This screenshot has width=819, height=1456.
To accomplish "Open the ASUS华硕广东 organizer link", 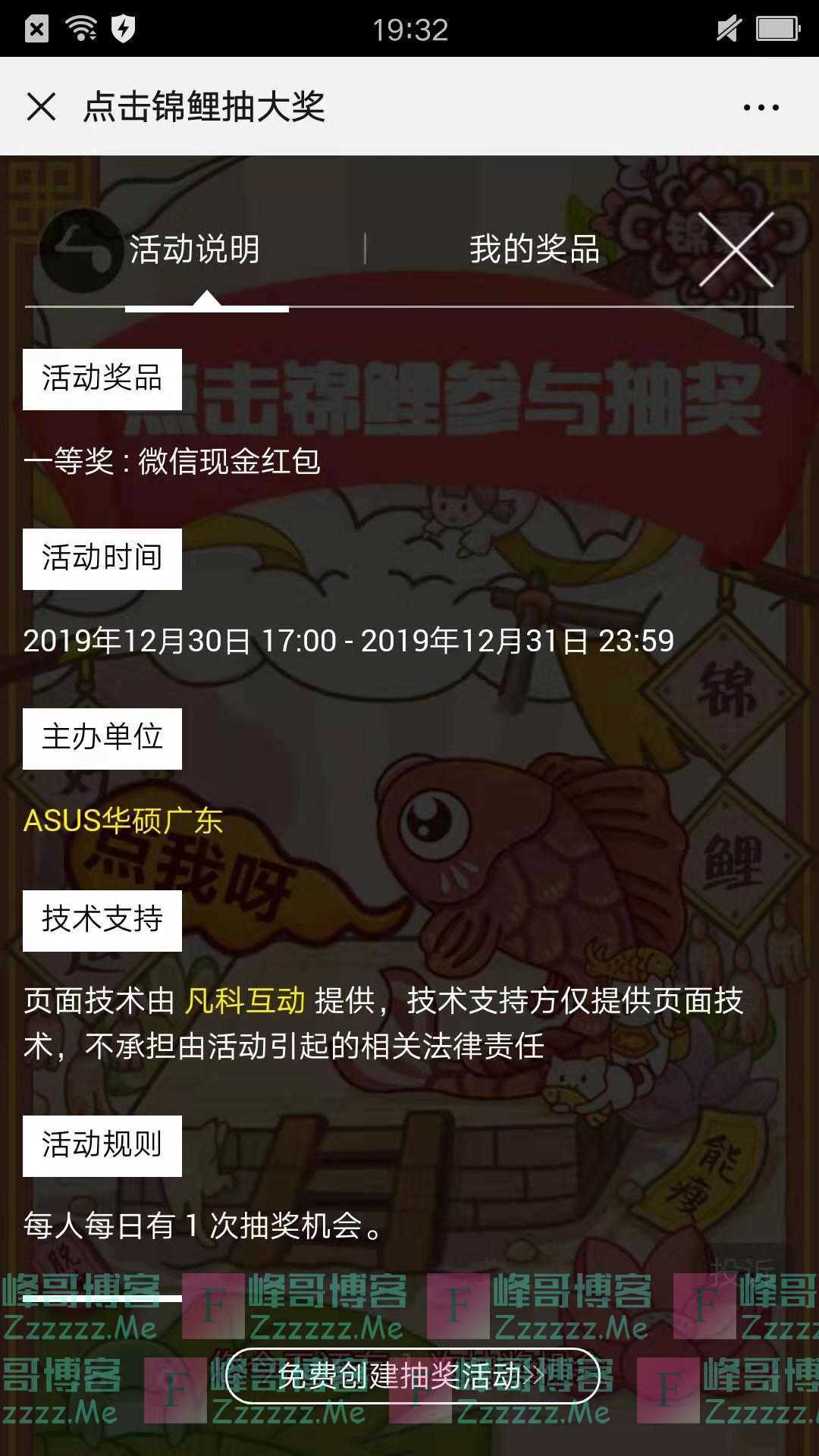I will (124, 821).
